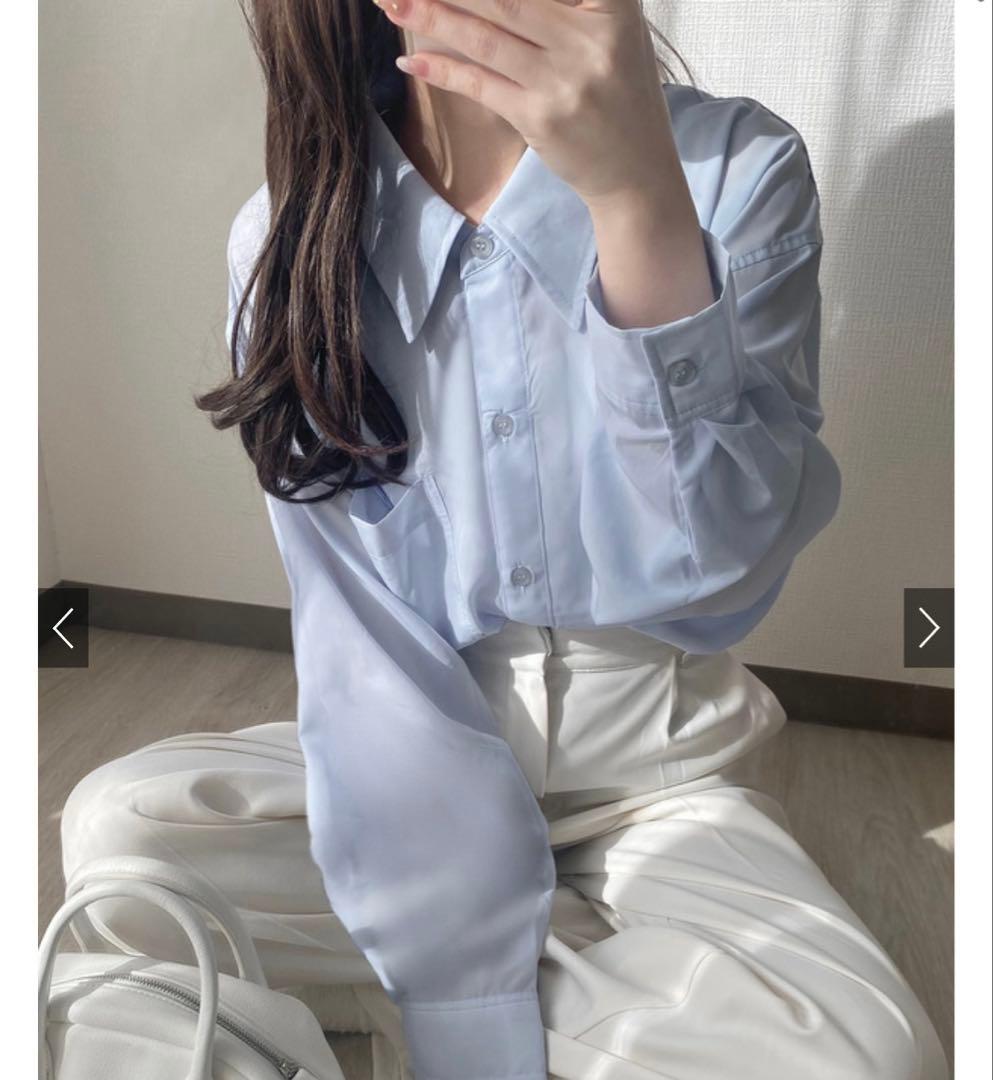This screenshot has height=1080, width=993.
Task: Show the next product photo
Action: pyautogui.click(x=928, y=627)
